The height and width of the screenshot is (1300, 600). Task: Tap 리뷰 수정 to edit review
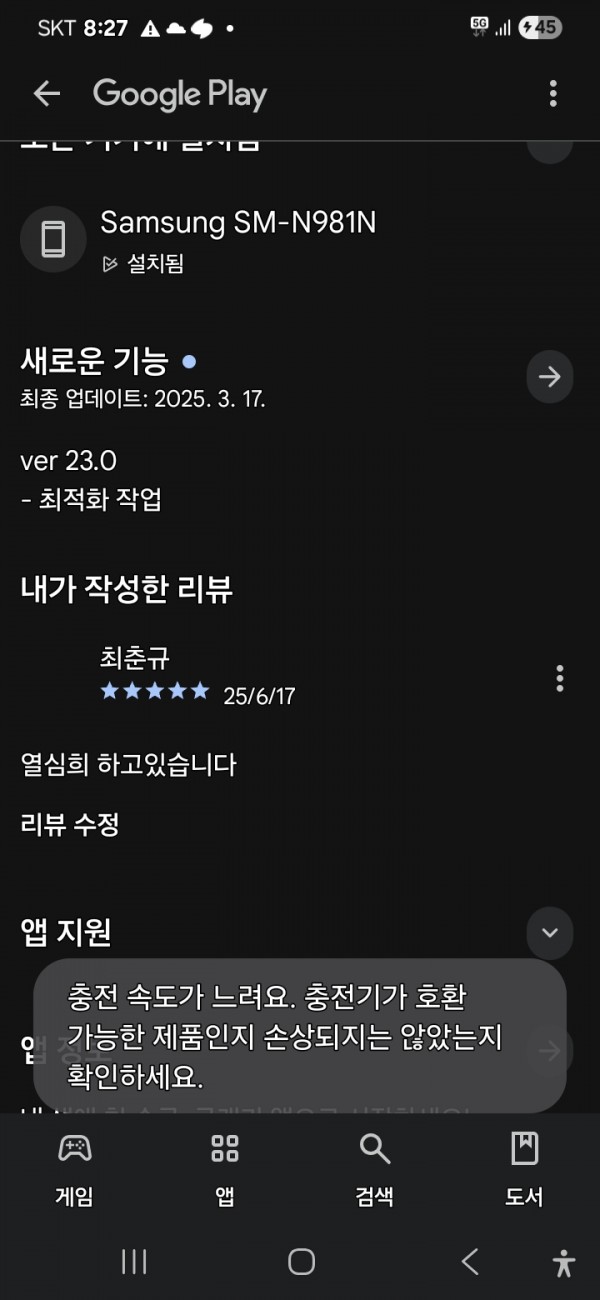pos(70,825)
